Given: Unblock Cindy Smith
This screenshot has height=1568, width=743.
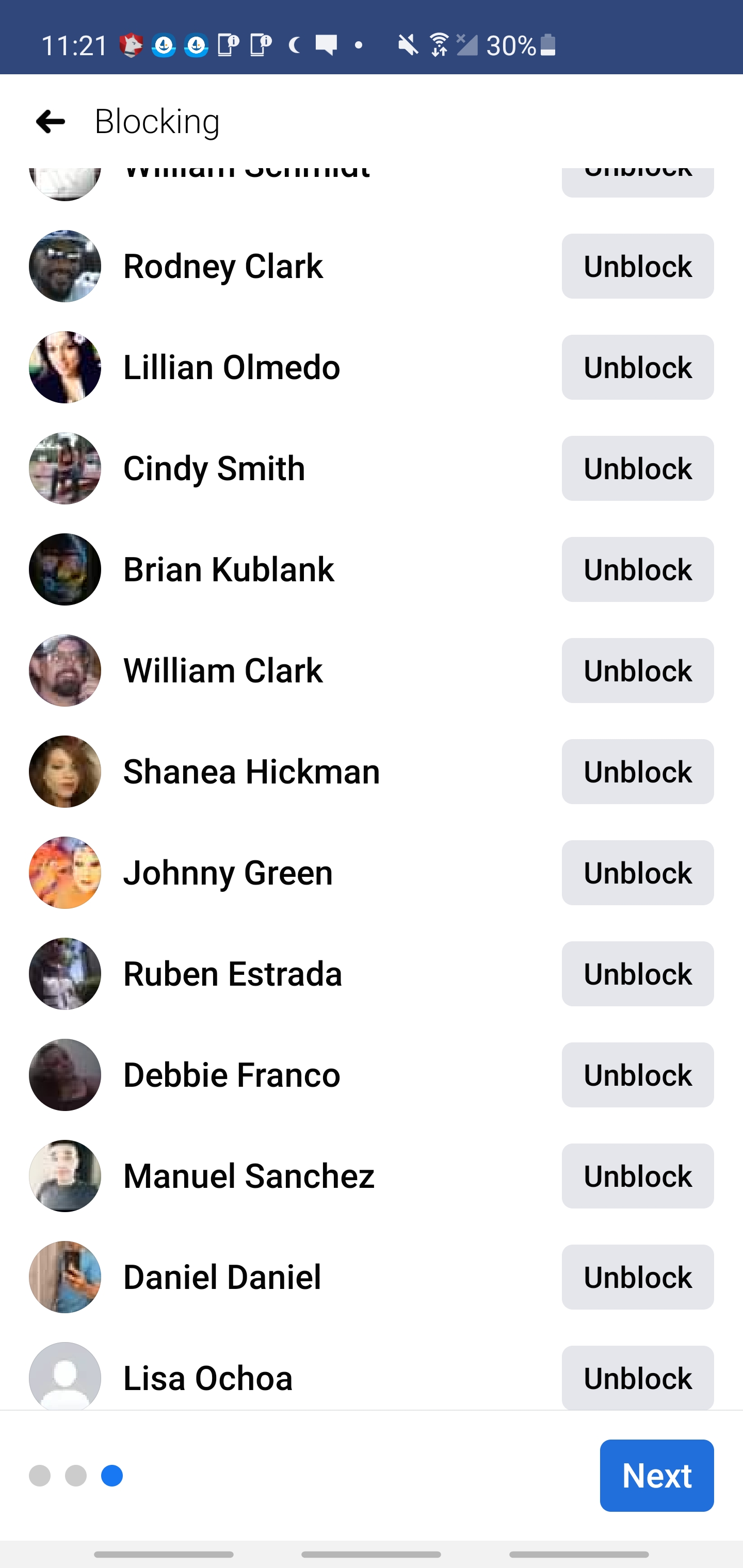Looking at the screenshot, I should [x=637, y=468].
